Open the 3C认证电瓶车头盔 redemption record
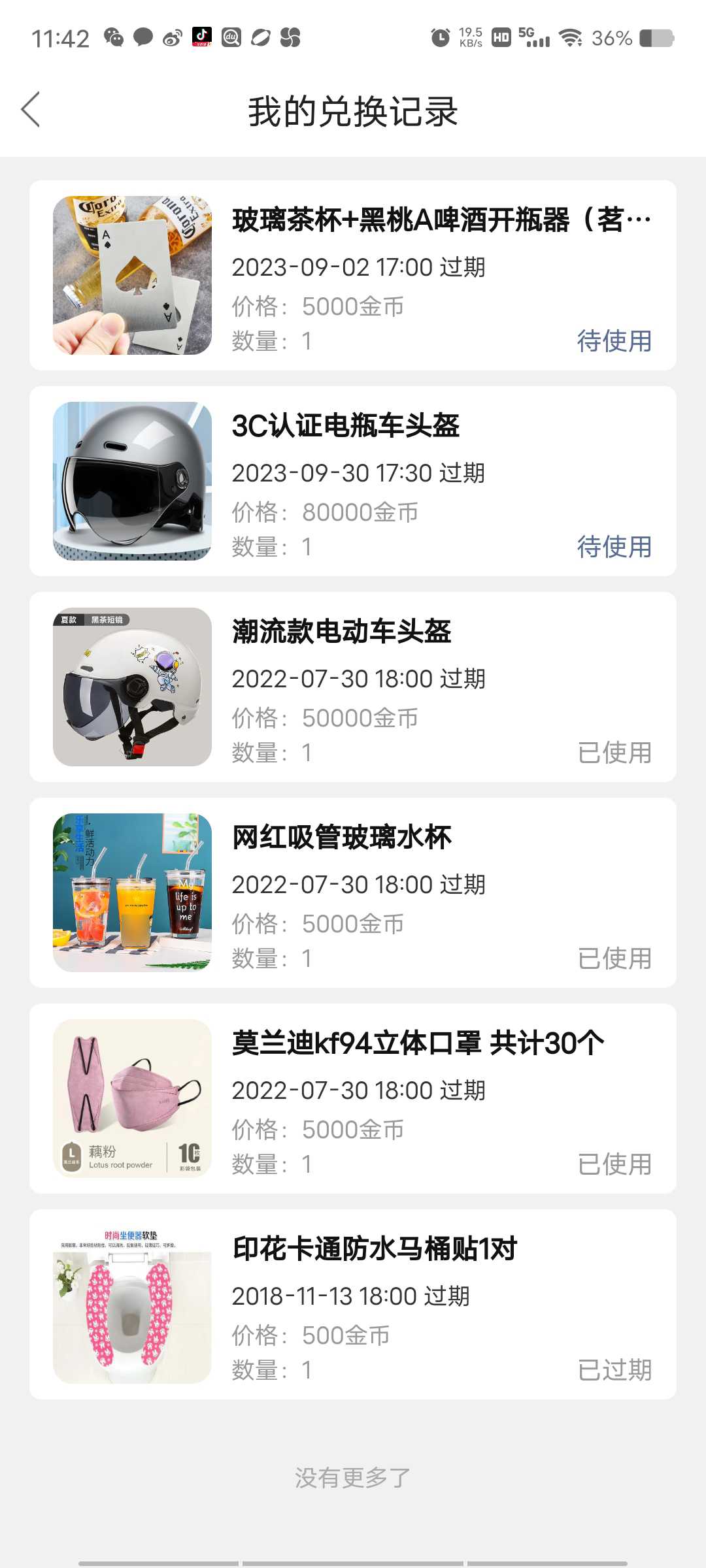 point(353,481)
